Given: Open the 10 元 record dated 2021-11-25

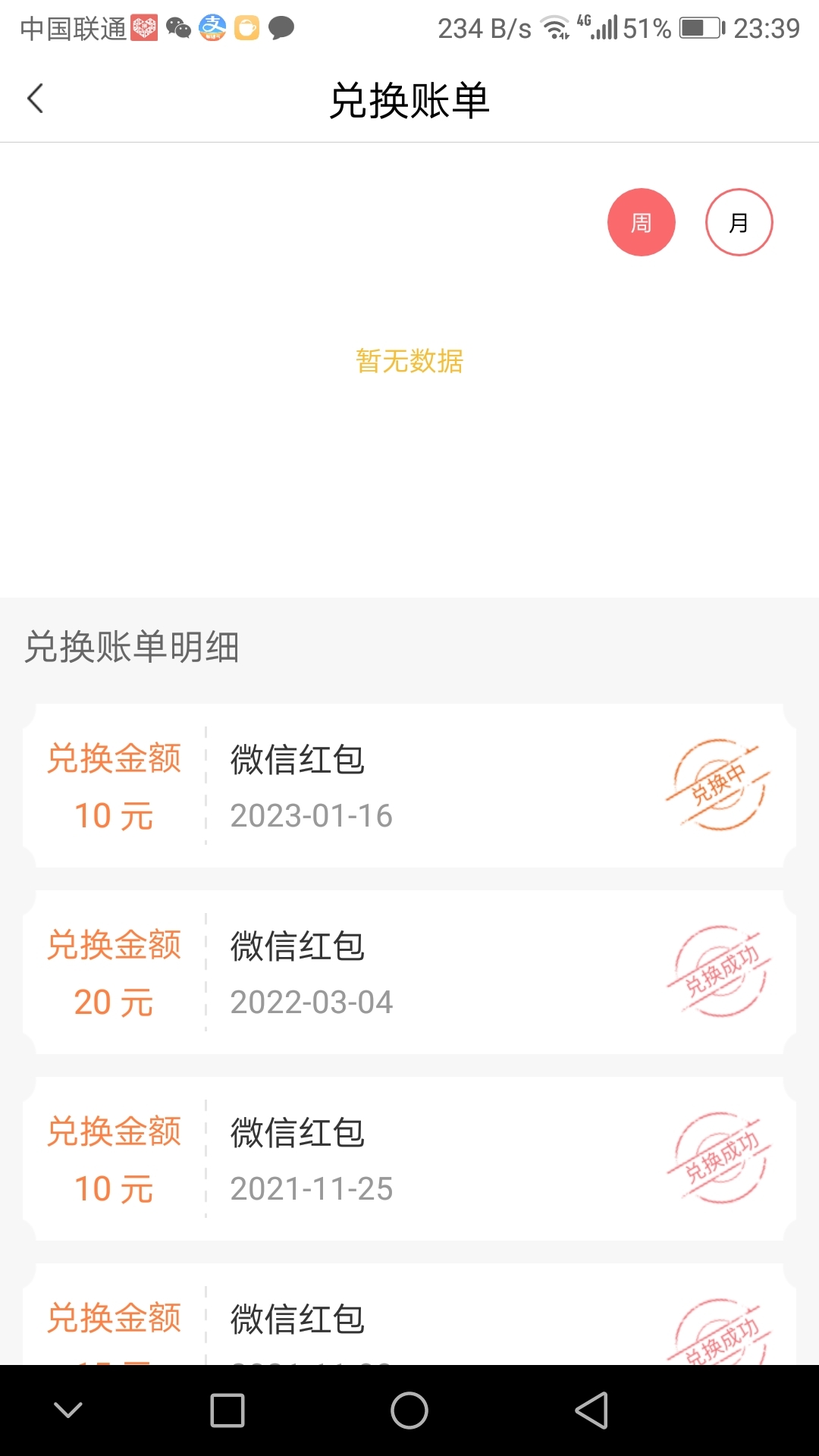Looking at the screenshot, I should (x=409, y=1159).
